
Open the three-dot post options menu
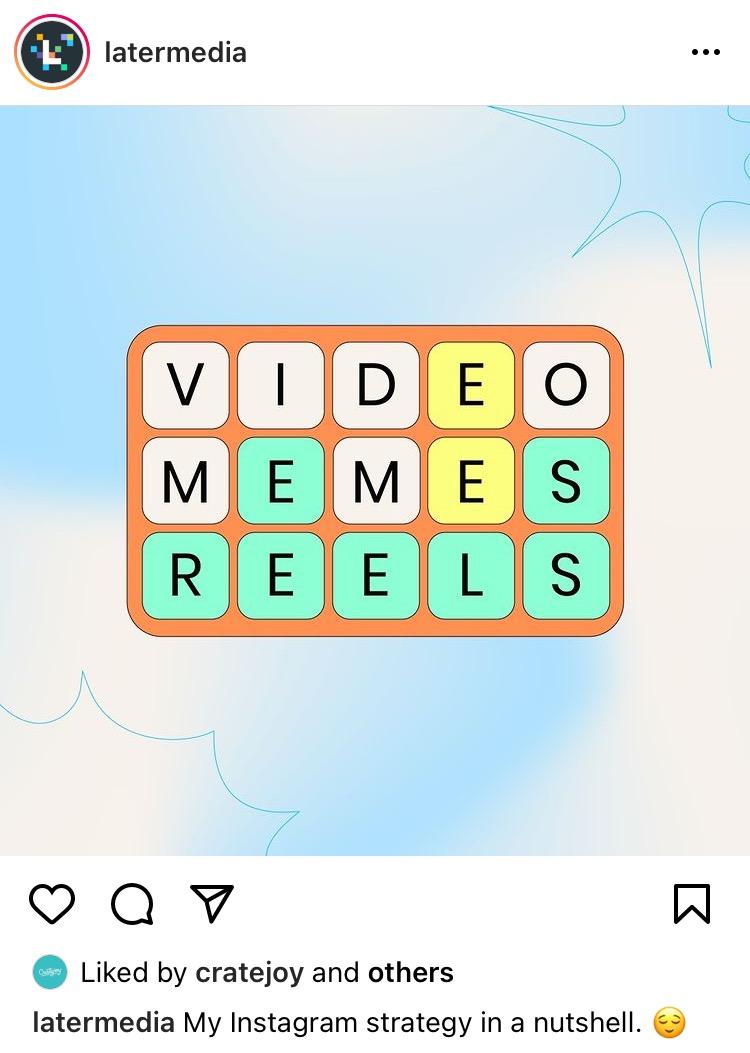tap(705, 52)
